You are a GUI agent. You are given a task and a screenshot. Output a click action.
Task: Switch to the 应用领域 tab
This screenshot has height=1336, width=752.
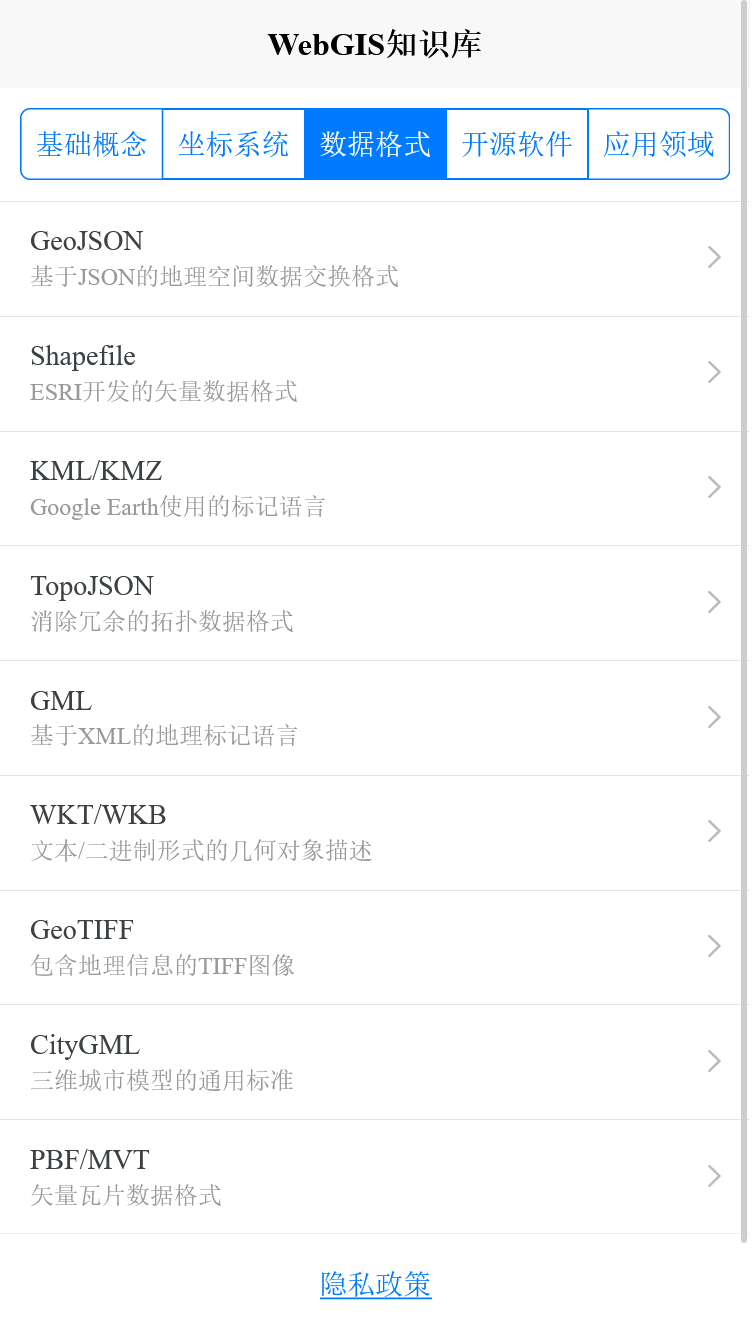[658, 144]
